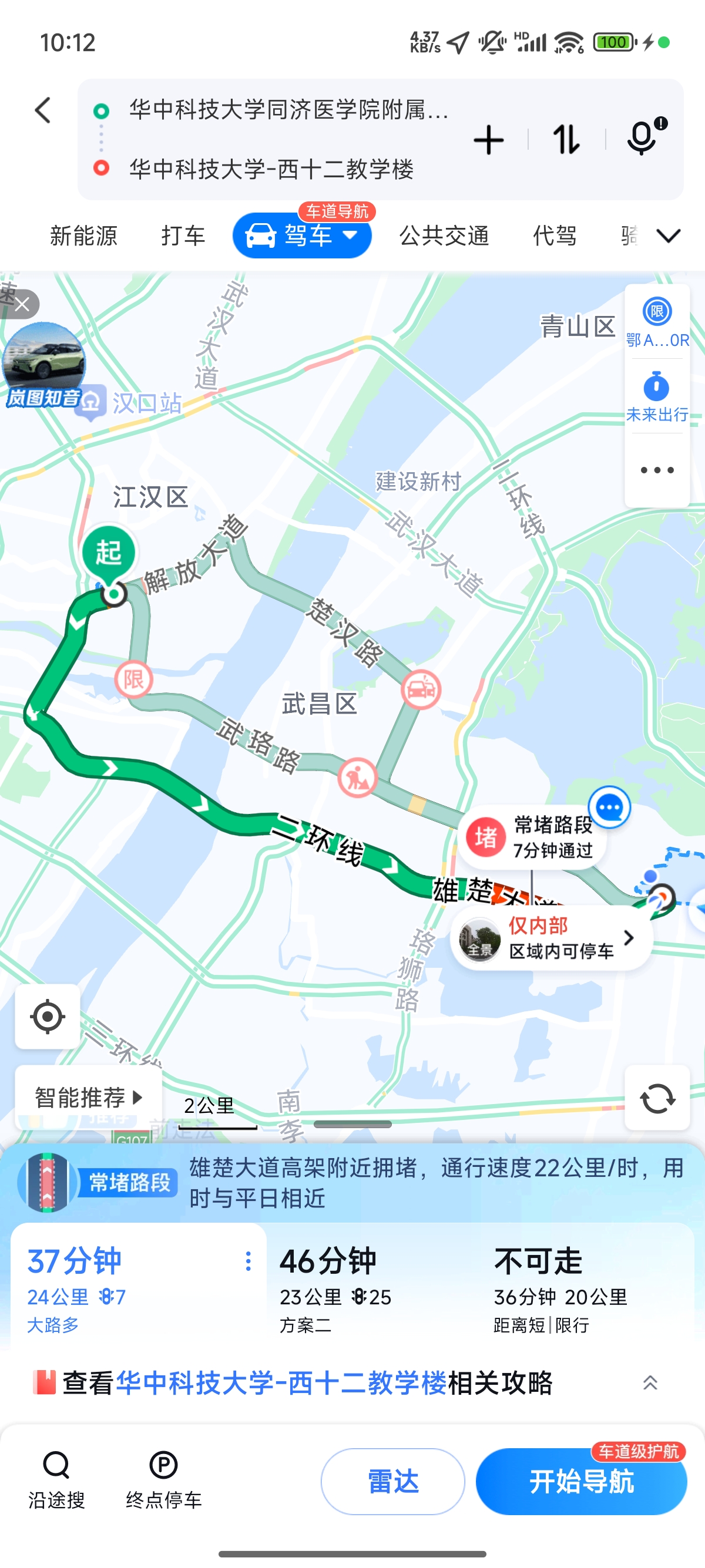Select the 46分钟 方案二 route
This screenshot has width=705, height=1568.
click(x=365, y=1286)
